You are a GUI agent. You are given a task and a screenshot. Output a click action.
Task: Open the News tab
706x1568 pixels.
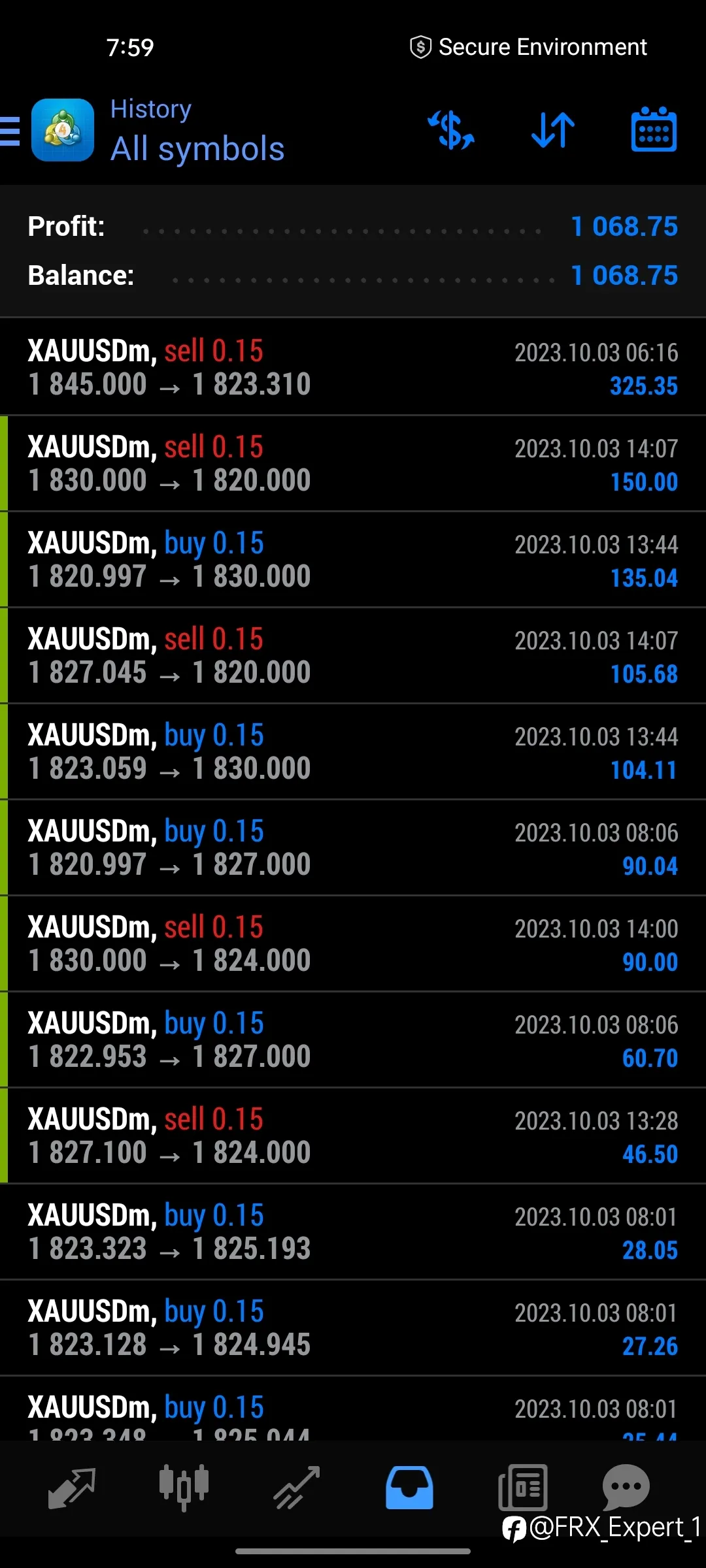pos(522,1488)
